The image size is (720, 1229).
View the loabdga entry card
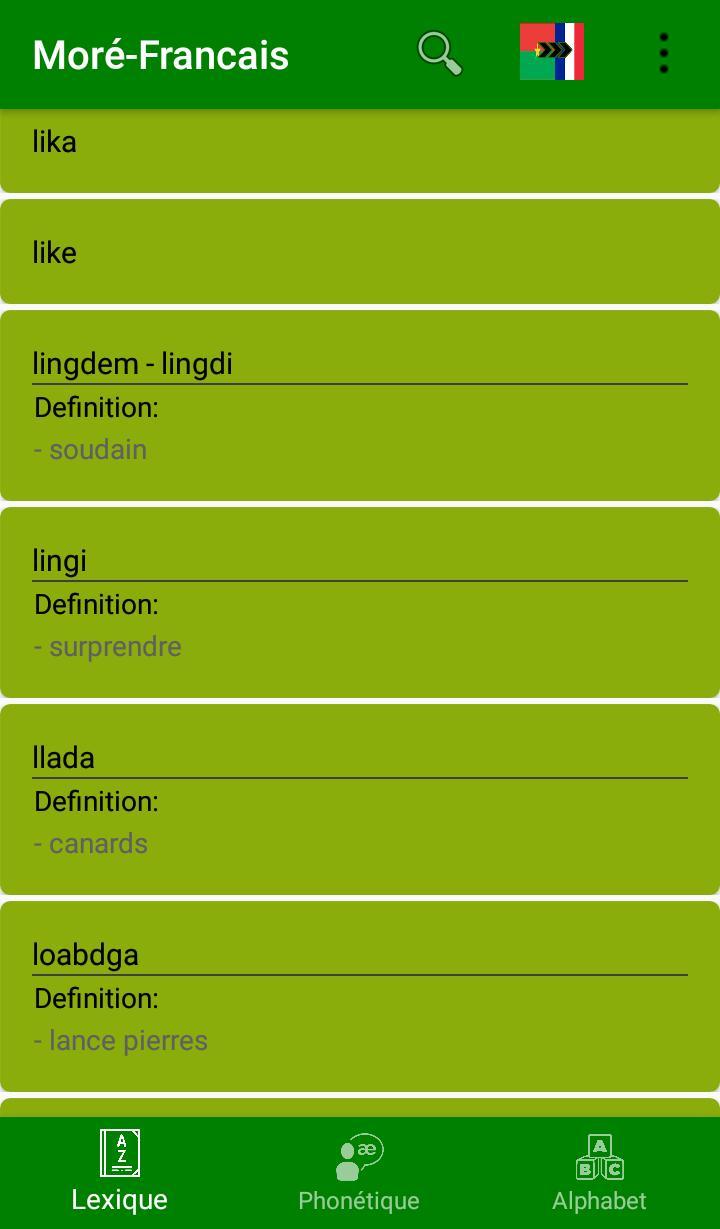[360, 996]
